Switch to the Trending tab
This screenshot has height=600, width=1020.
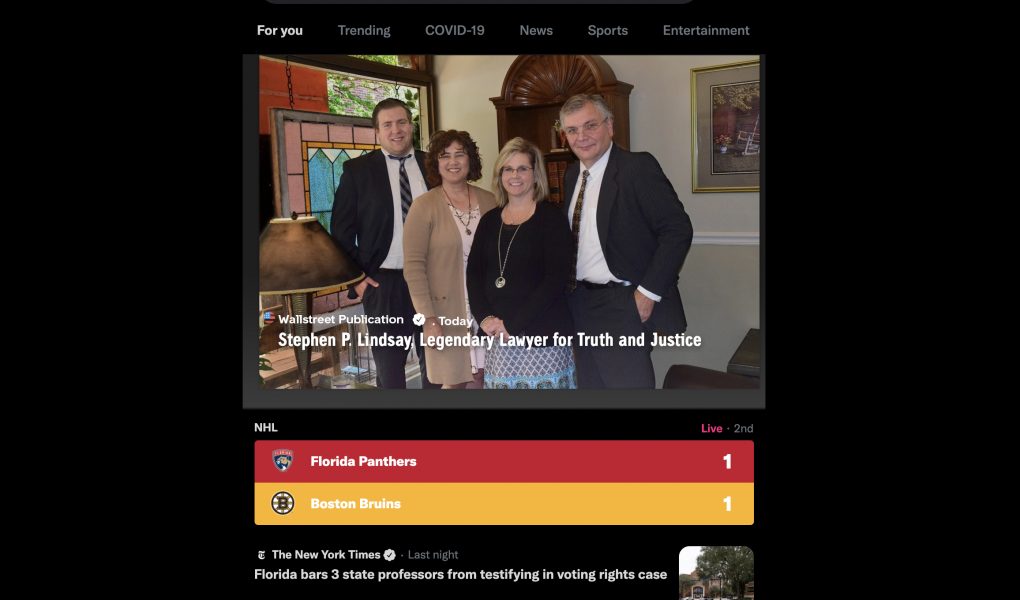click(x=364, y=30)
